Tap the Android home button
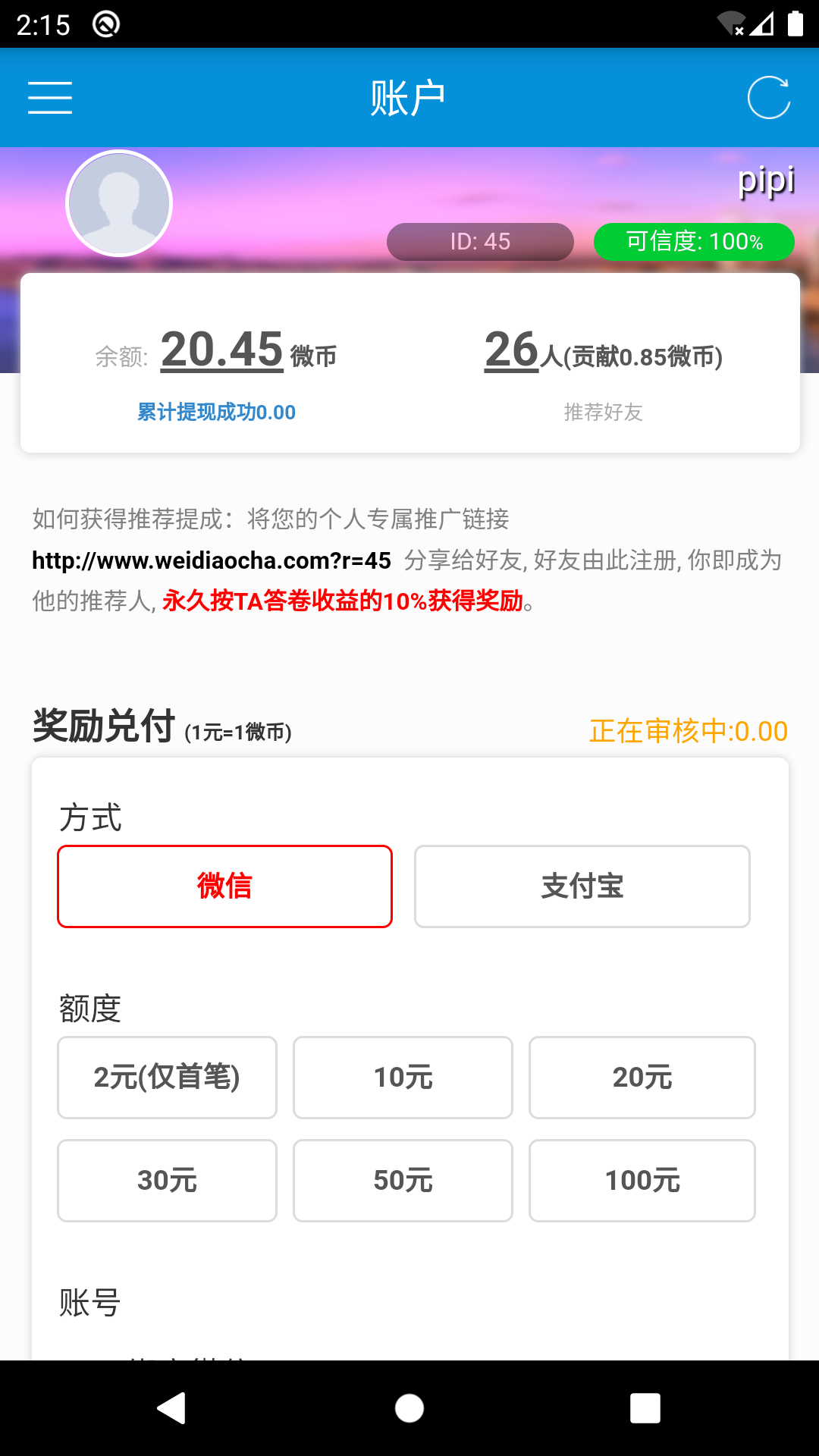 coord(409,1410)
